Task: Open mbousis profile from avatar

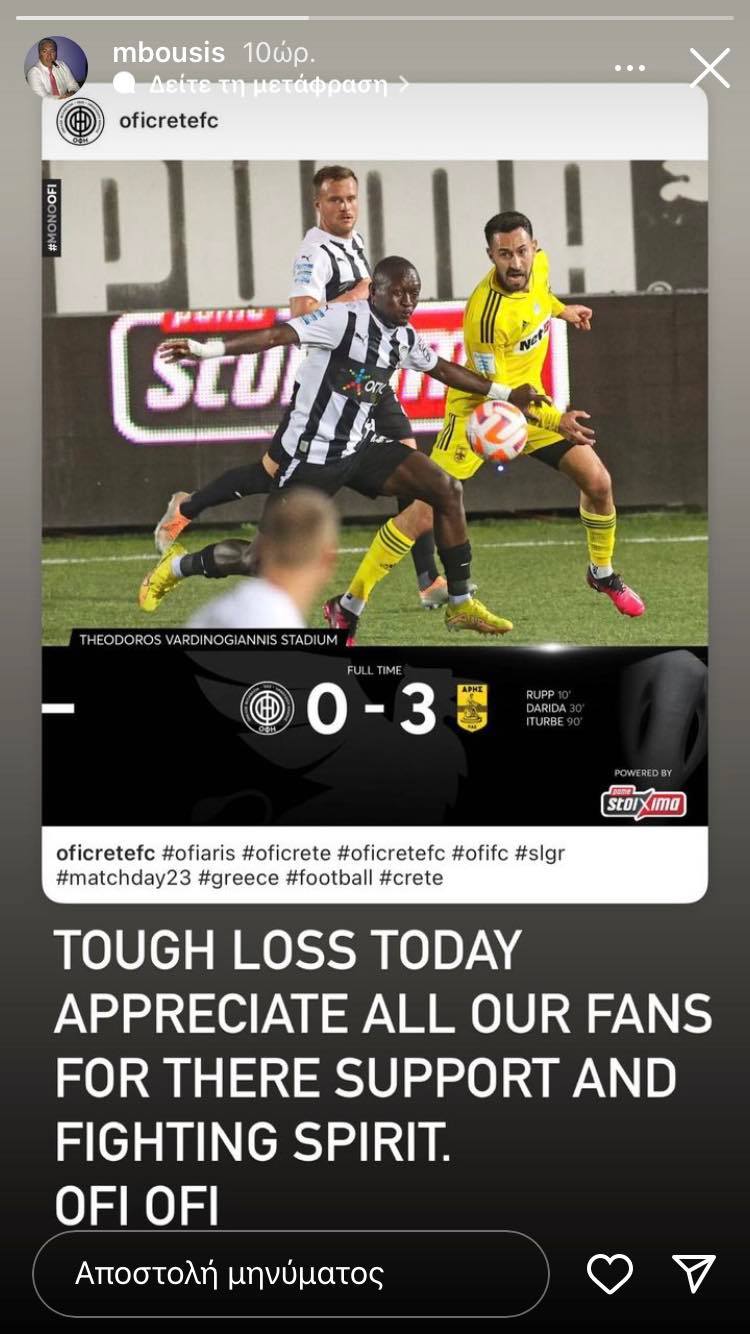Action: point(56,68)
